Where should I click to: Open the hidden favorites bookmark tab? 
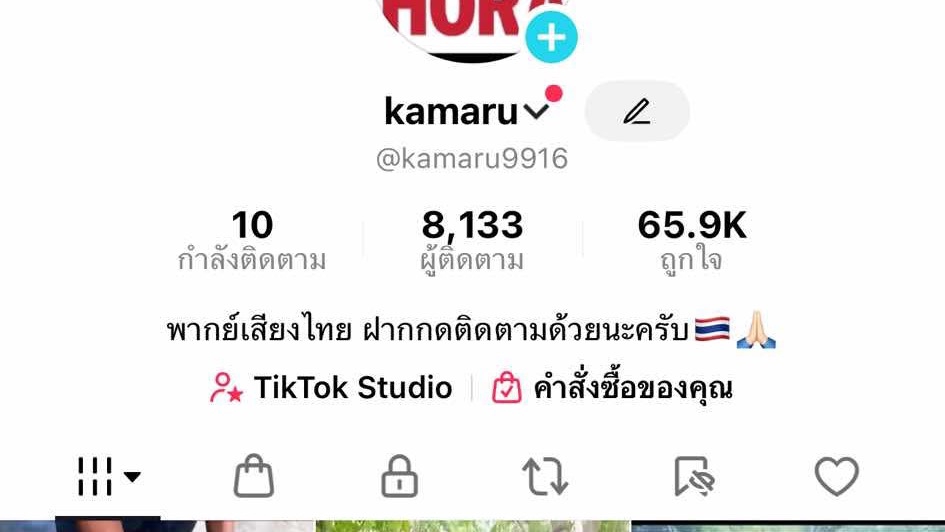[691, 477]
